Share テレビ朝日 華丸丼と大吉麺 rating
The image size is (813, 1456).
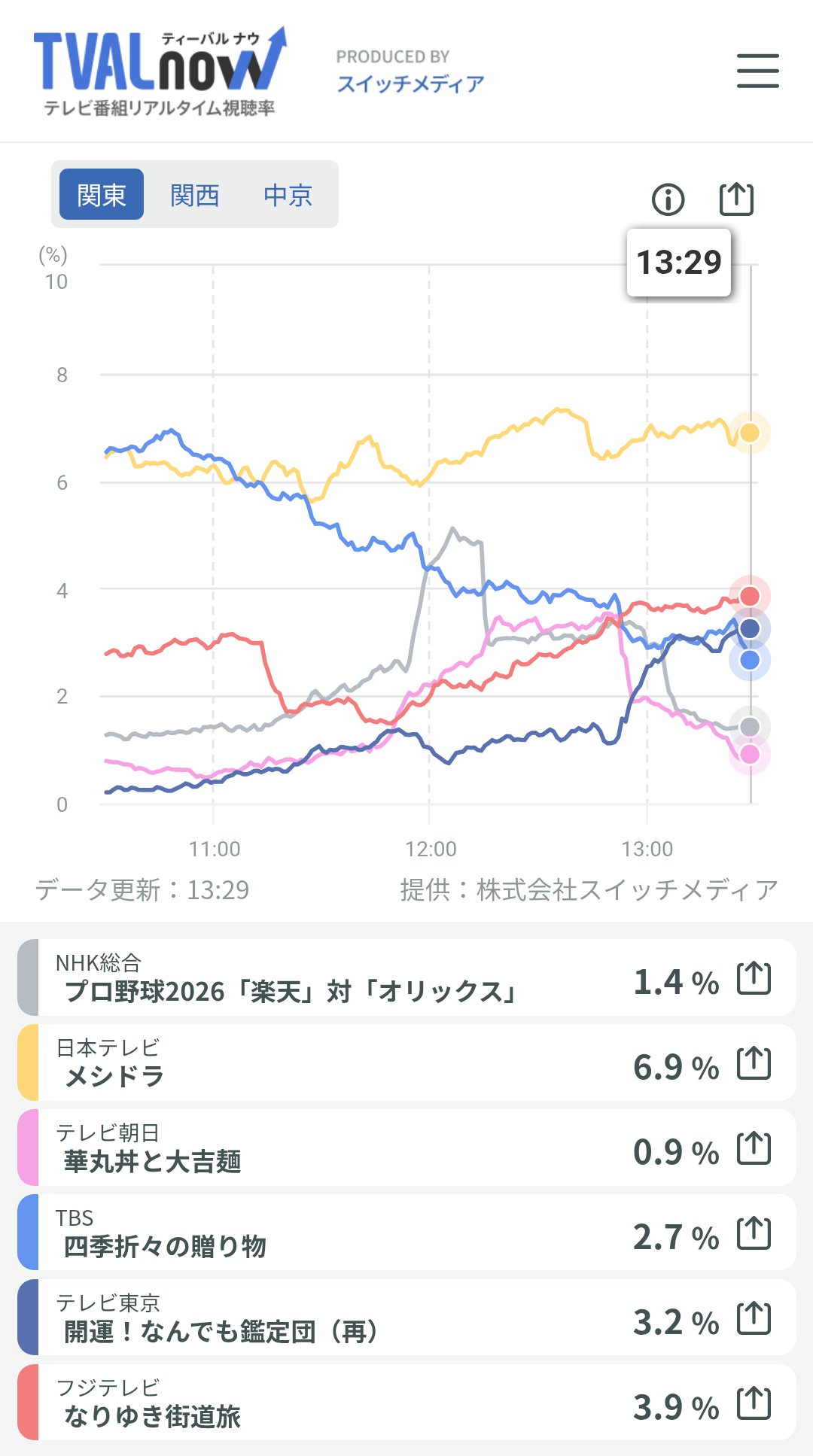(x=754, y=1148)
